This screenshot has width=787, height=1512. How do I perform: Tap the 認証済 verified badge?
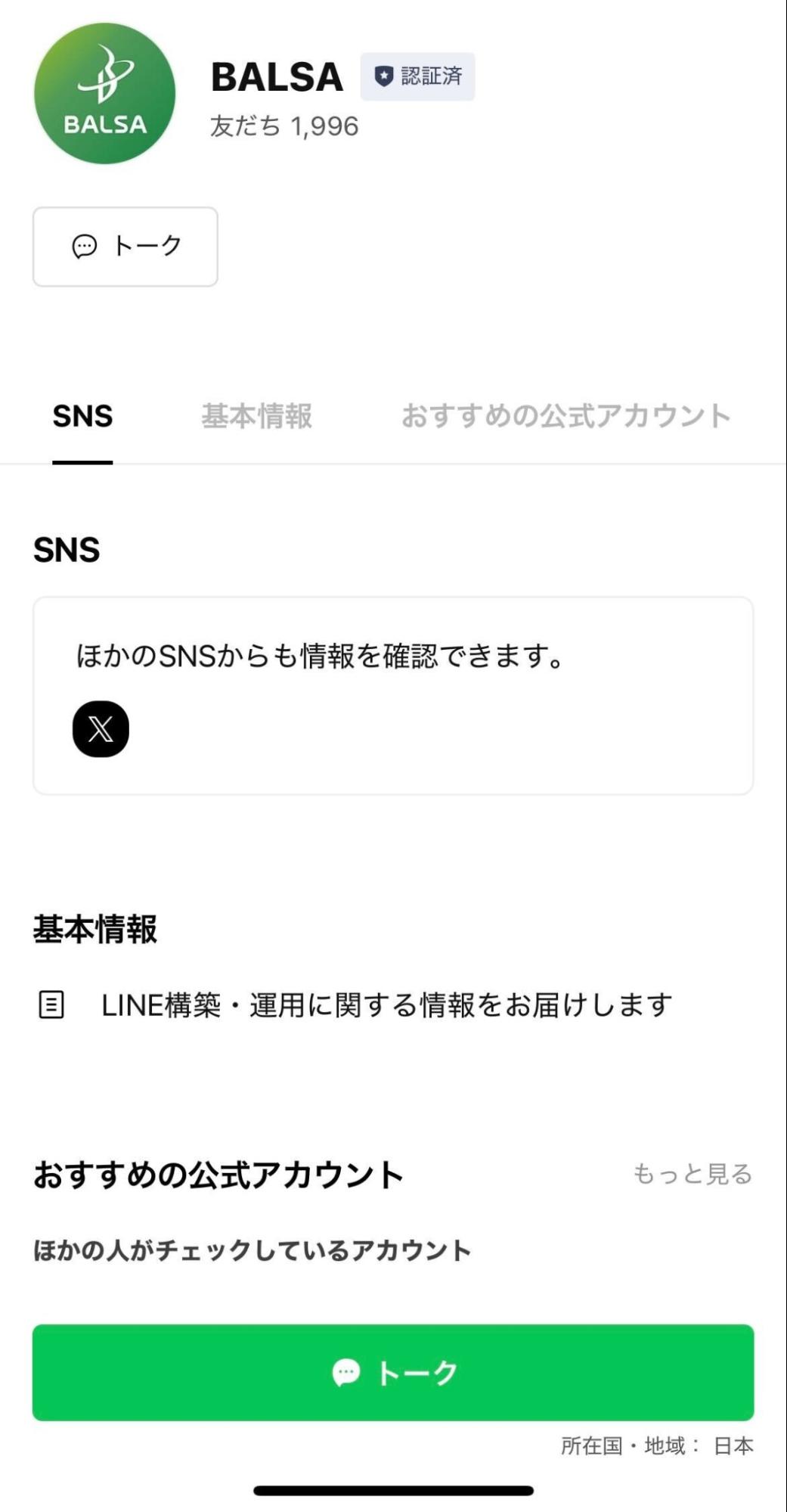tap(417, 76)
